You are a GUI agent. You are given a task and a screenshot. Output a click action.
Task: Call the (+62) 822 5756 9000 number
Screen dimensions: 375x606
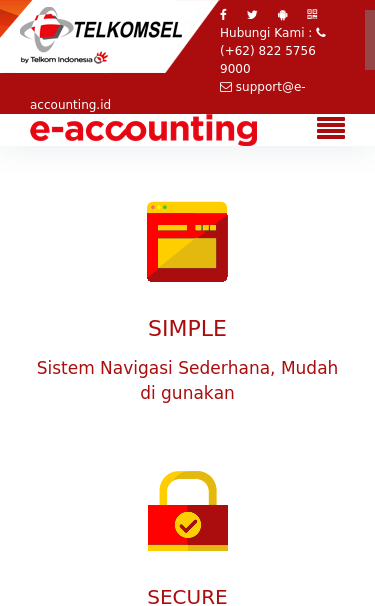click(x=268, y=60)
